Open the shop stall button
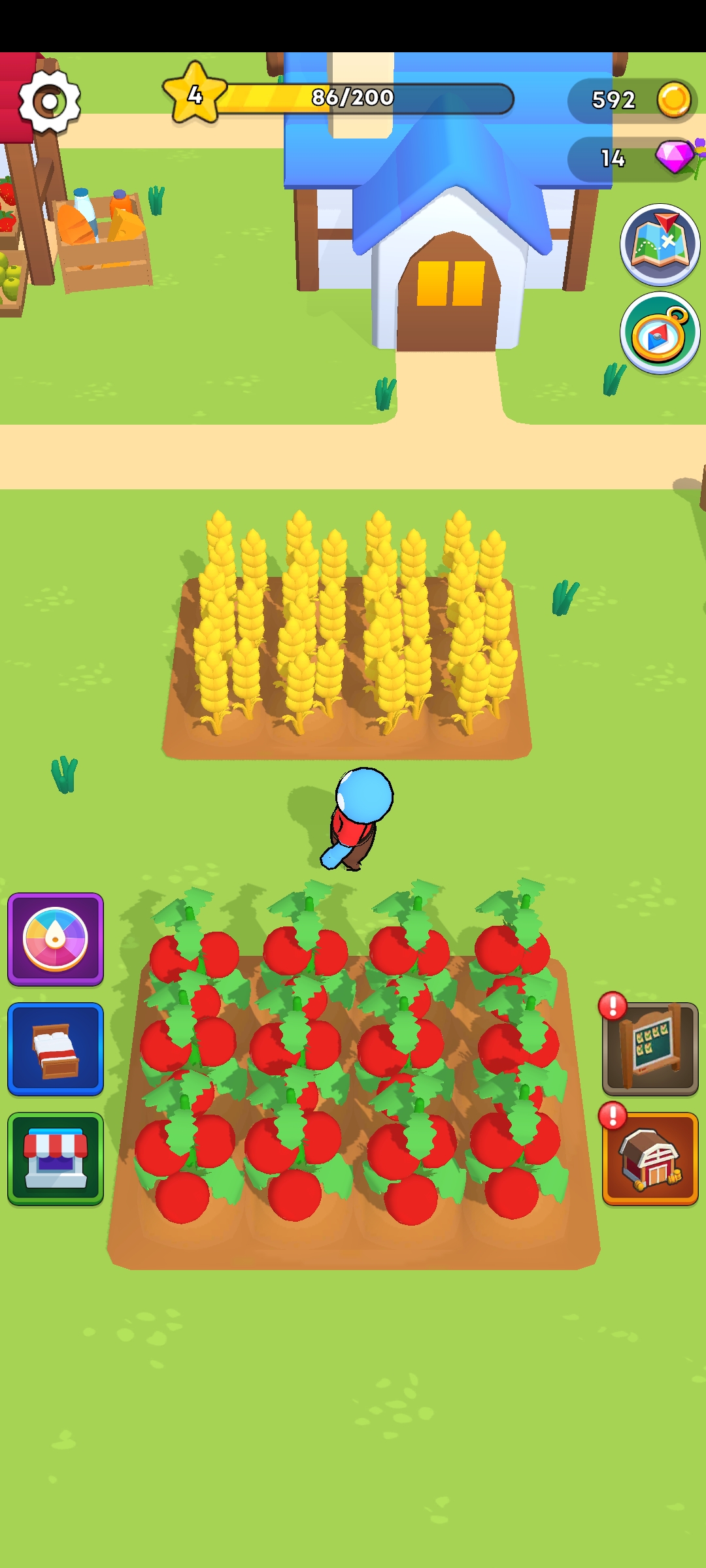 tap(56, 1158)
